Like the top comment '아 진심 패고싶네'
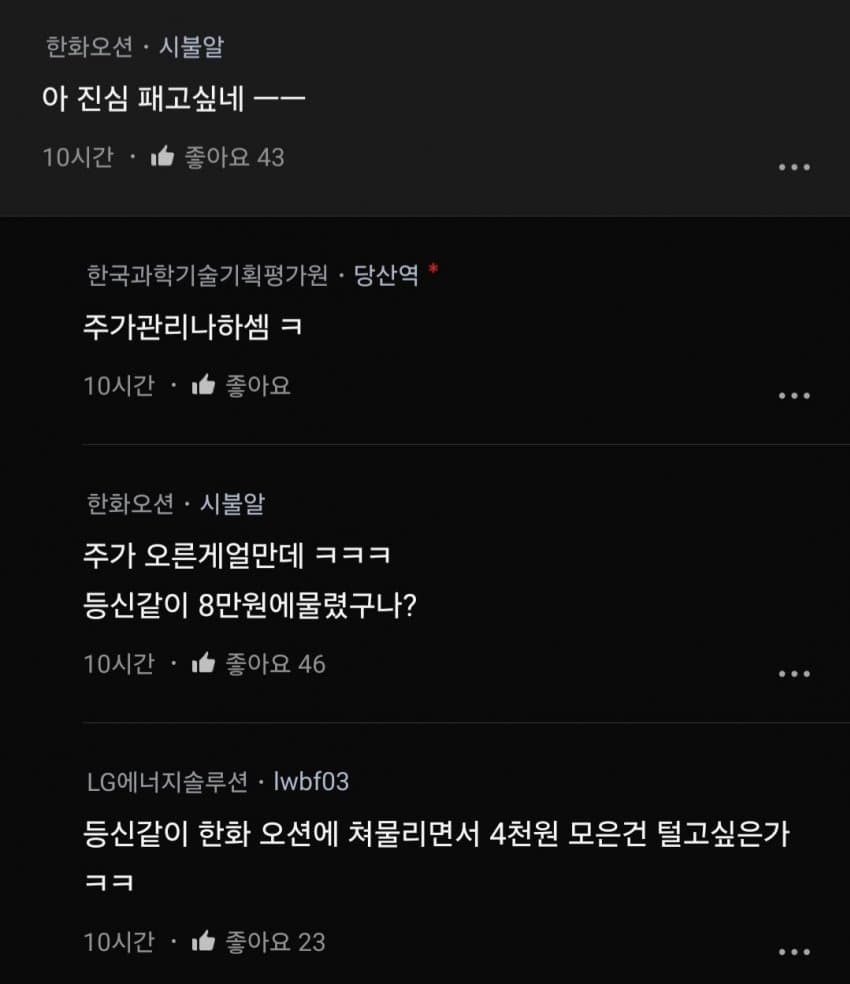 pos(163,157)
